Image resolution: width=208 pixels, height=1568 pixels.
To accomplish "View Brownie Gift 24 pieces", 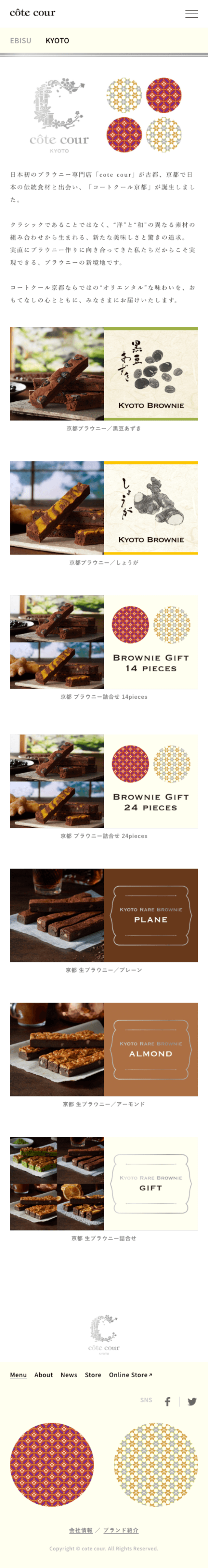I will pyautogui.click(x=104, y=781).
